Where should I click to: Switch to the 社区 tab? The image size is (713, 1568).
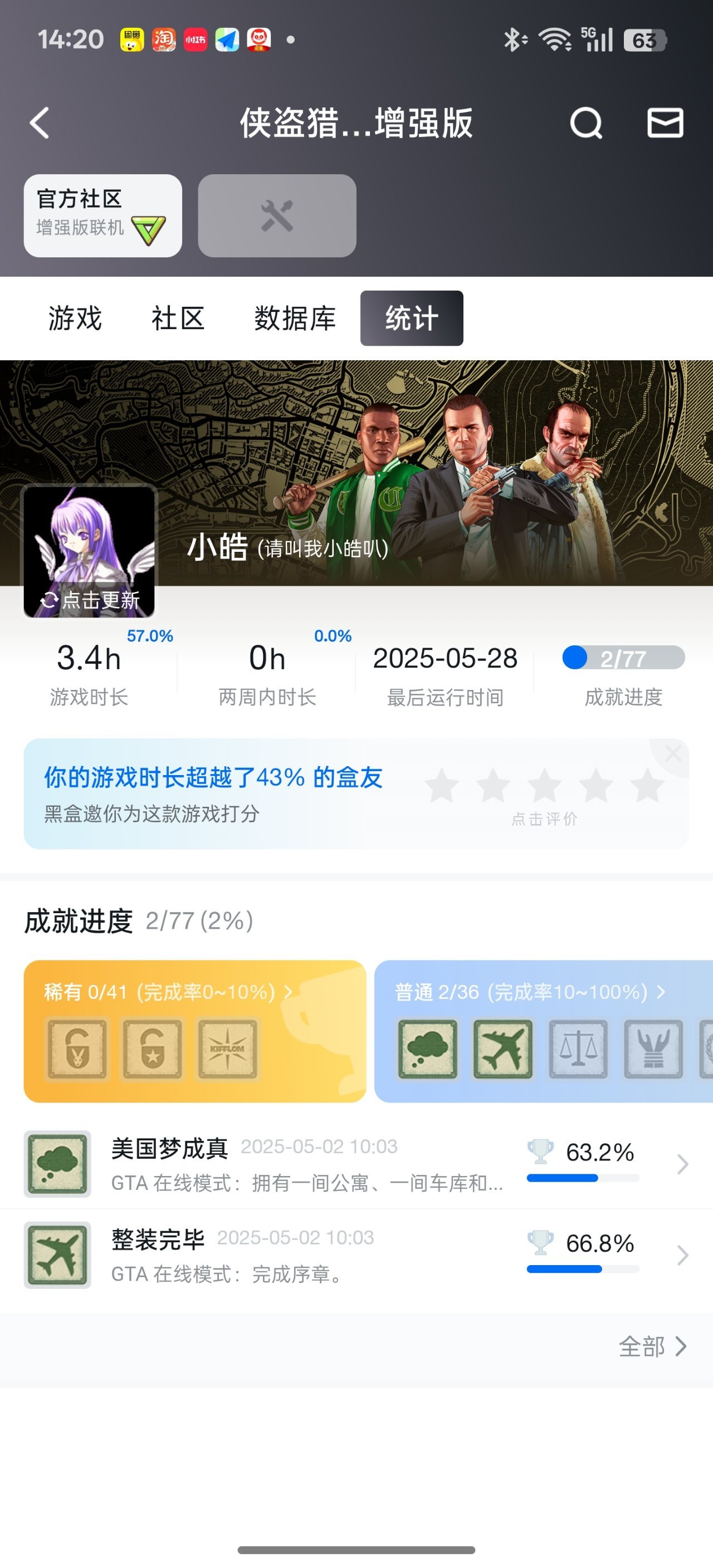178,318
